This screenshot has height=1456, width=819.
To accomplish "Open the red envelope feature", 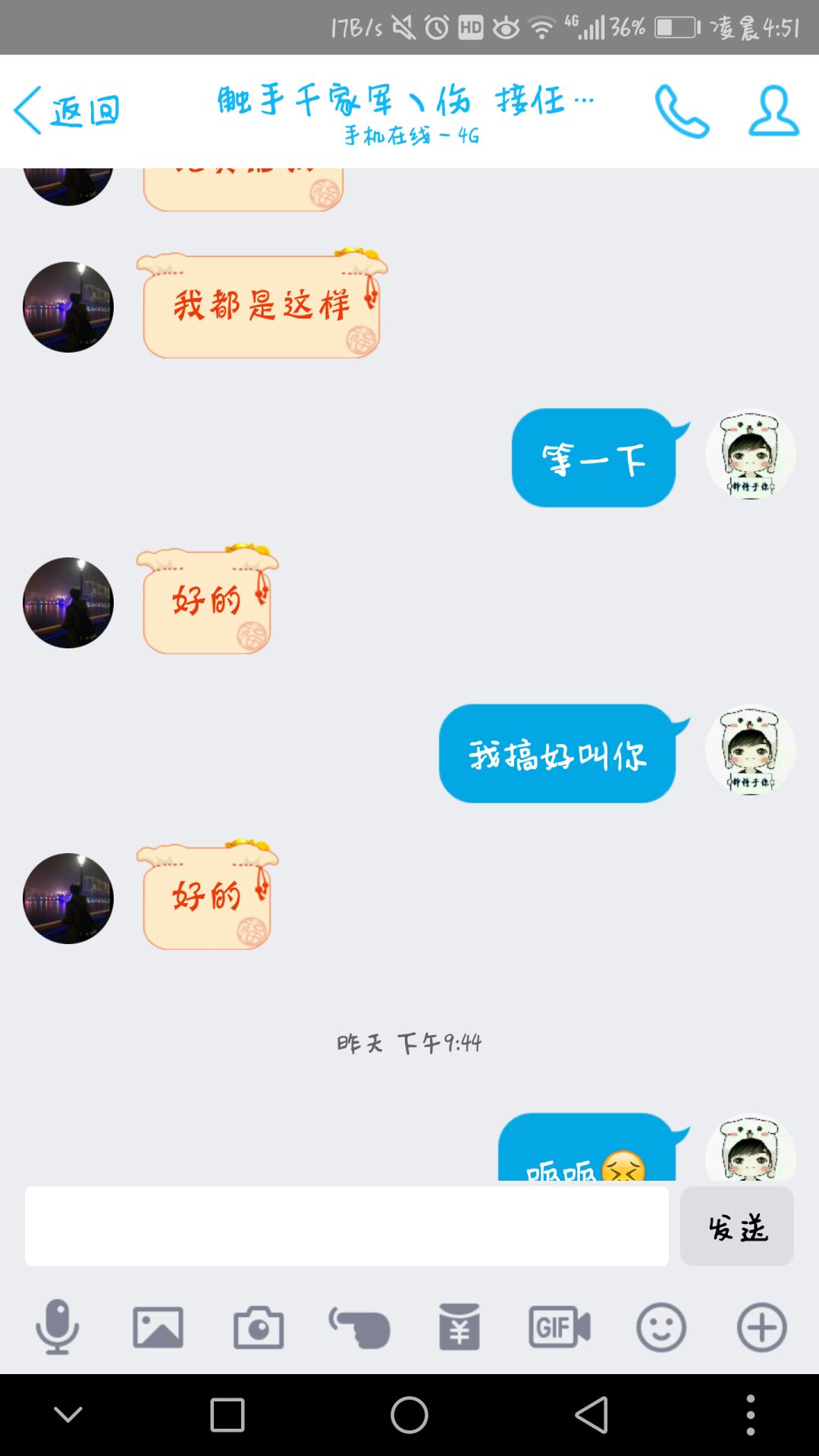I will 459,1327.
